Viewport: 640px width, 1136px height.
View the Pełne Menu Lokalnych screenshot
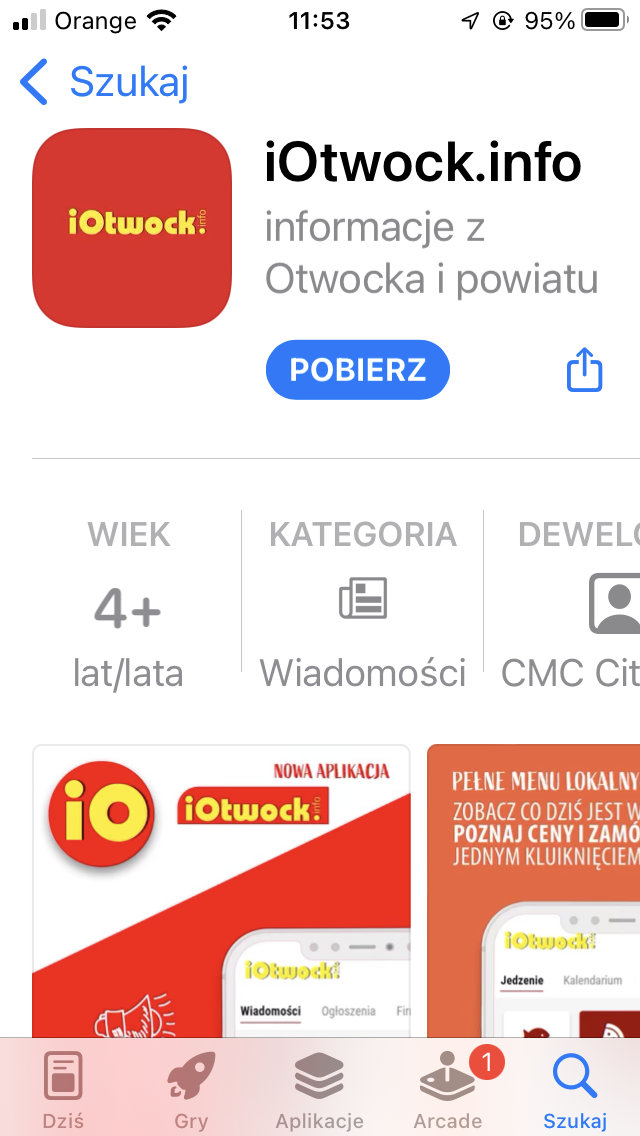(x=533, y=890)
